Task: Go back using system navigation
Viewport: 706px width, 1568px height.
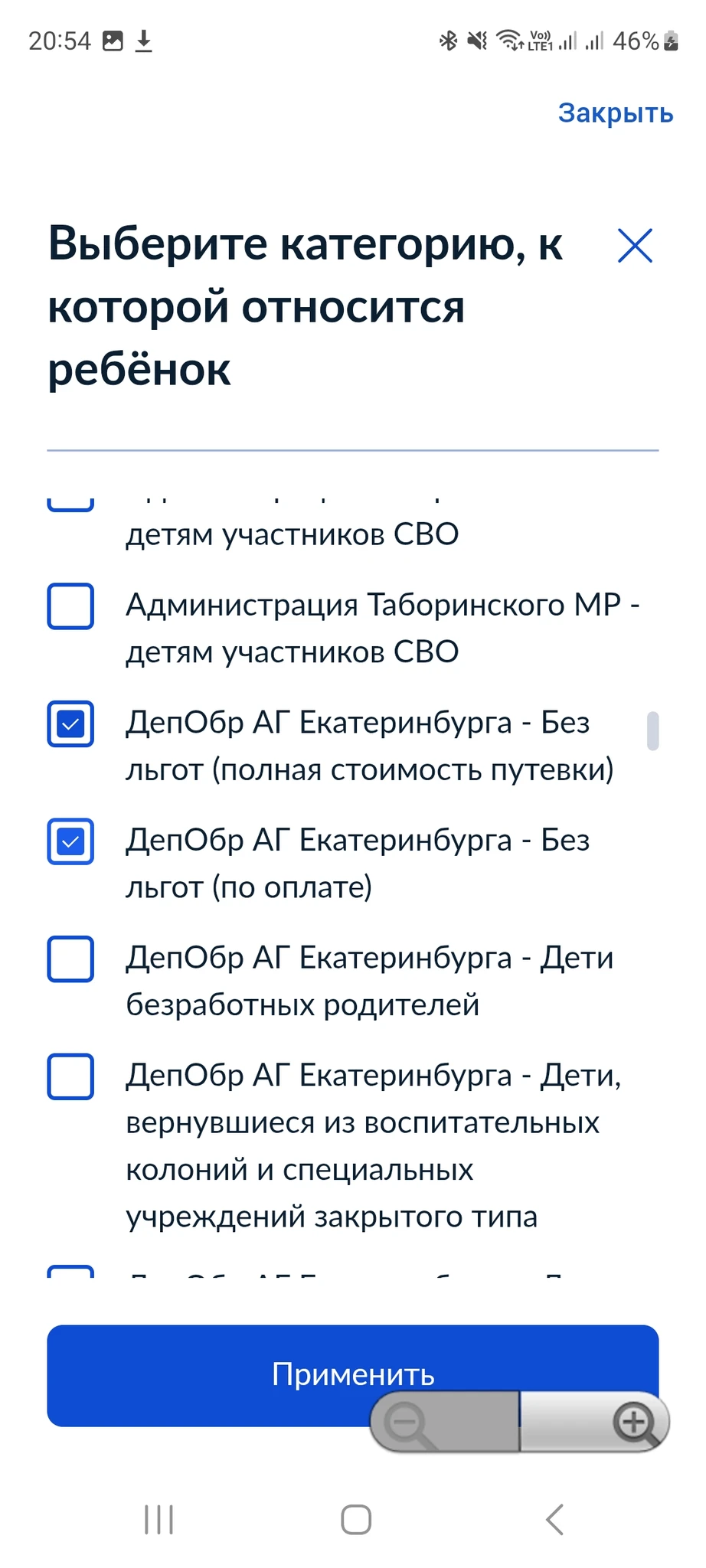Action: click(x=554, y=1520)
